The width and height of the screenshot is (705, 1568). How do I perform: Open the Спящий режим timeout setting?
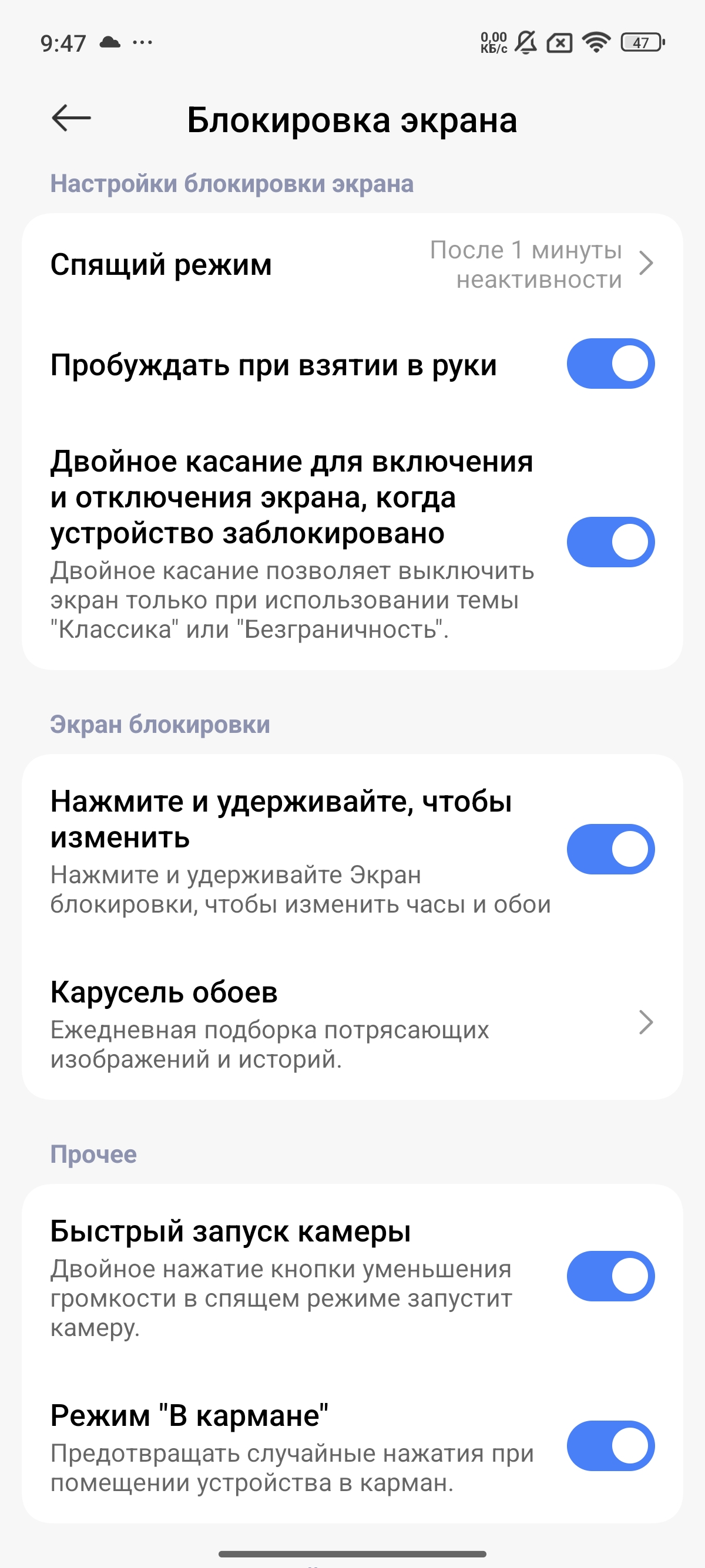[352, 264]
